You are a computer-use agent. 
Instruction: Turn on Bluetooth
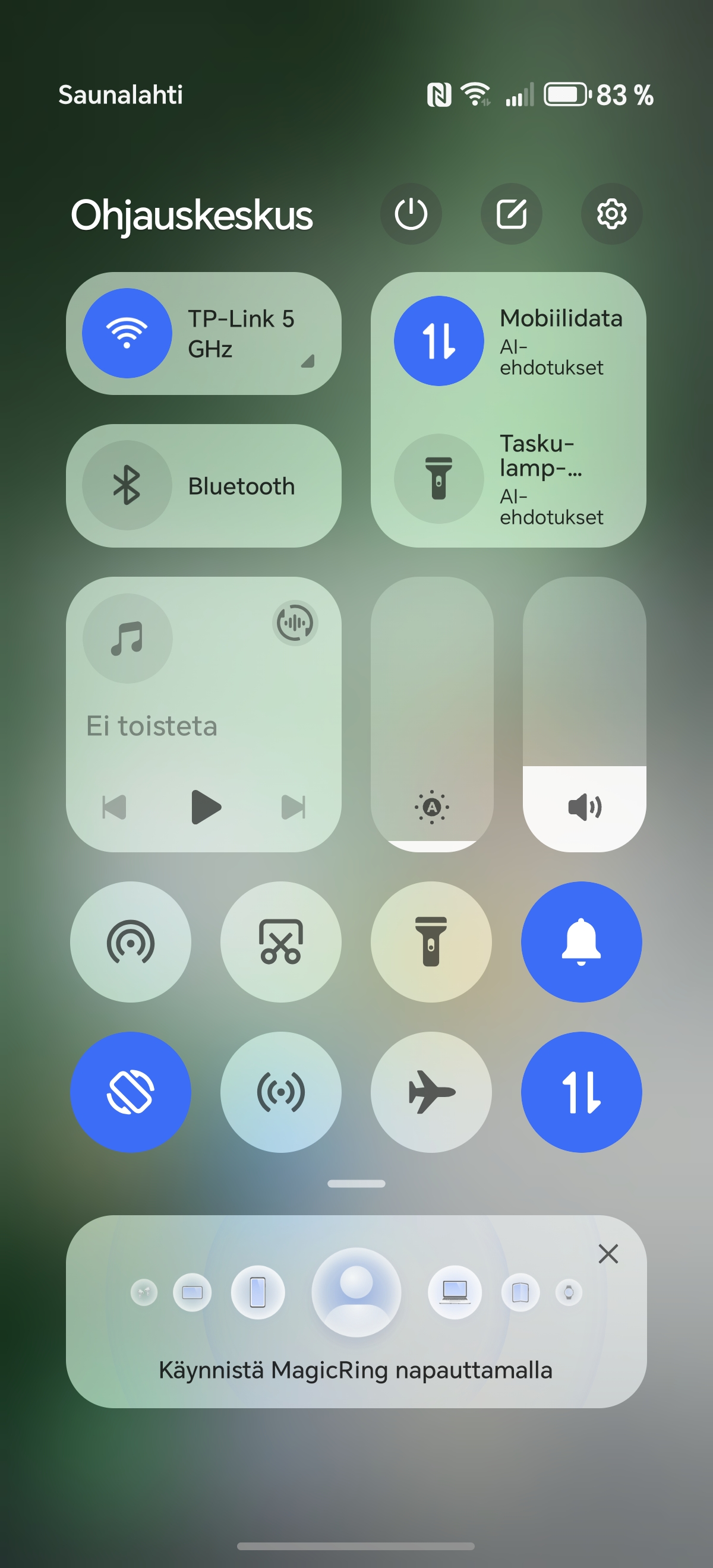tap(127, 485)
